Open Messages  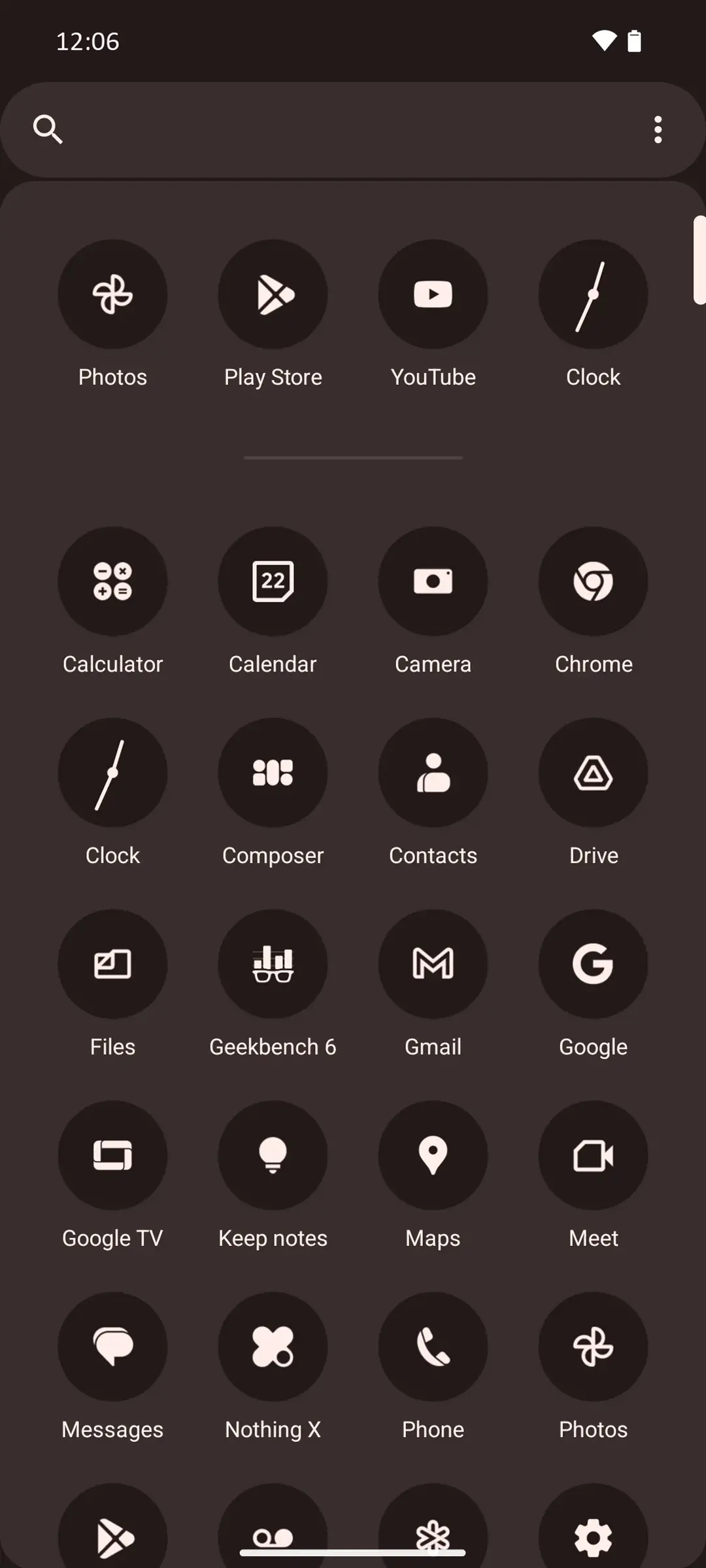[112, 1347]
